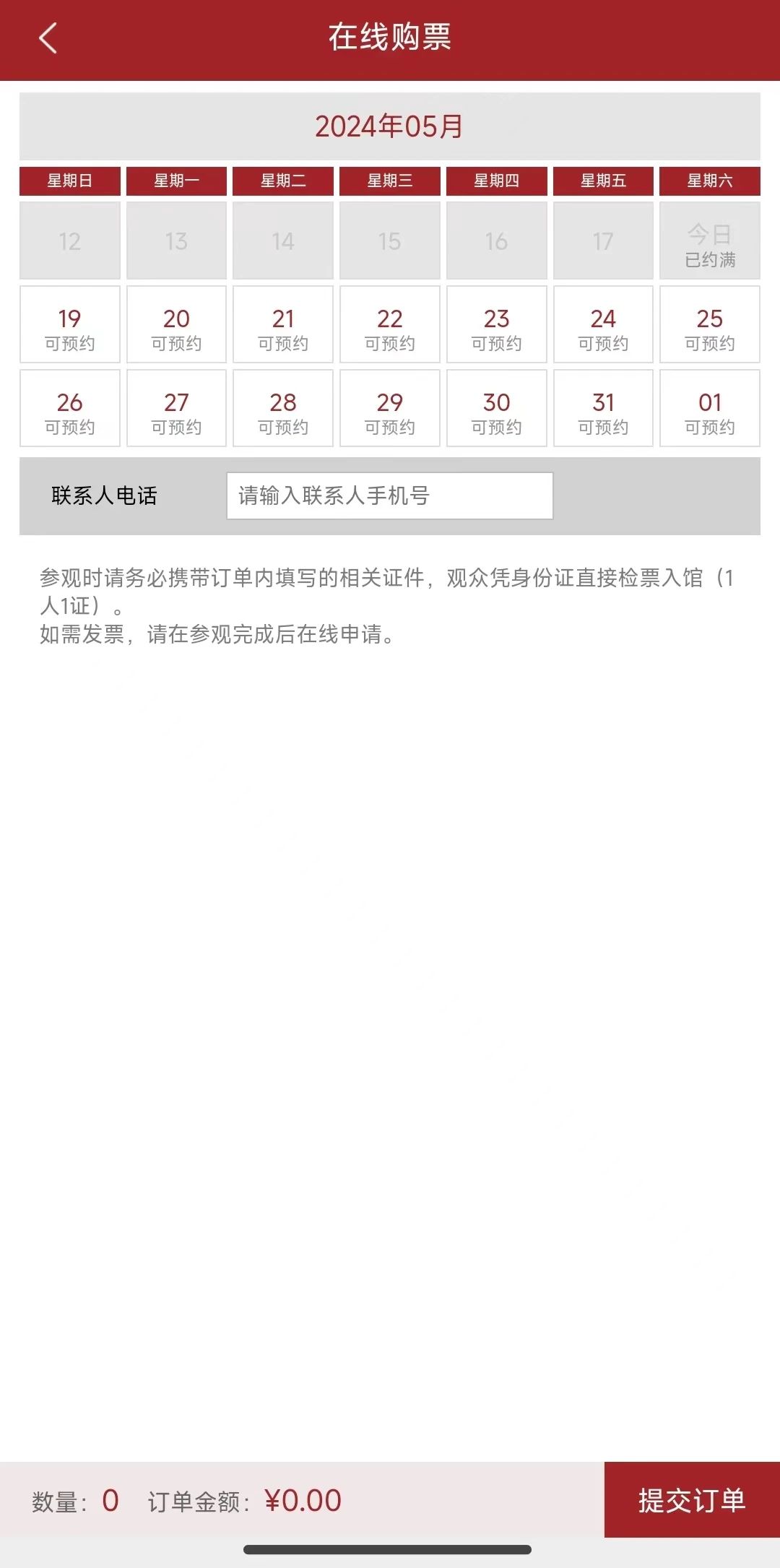Choose date 30 on the calendar
This screenshot has height=1568, width=780.
497,409
